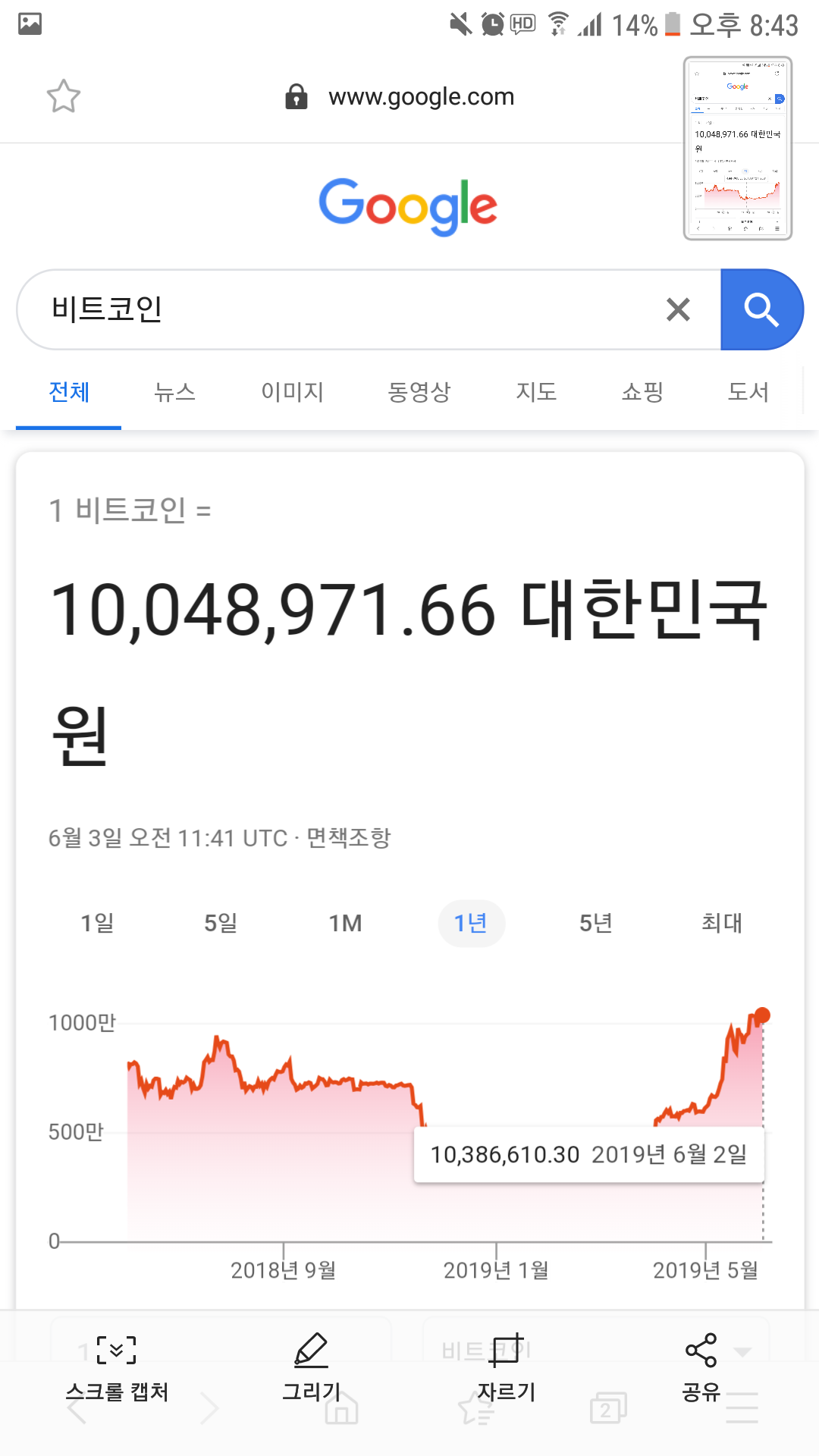The width and height of the screenshot is (819, 1456).
Task: Switch to the 뉴스 tab
Action: coord(175,393)
